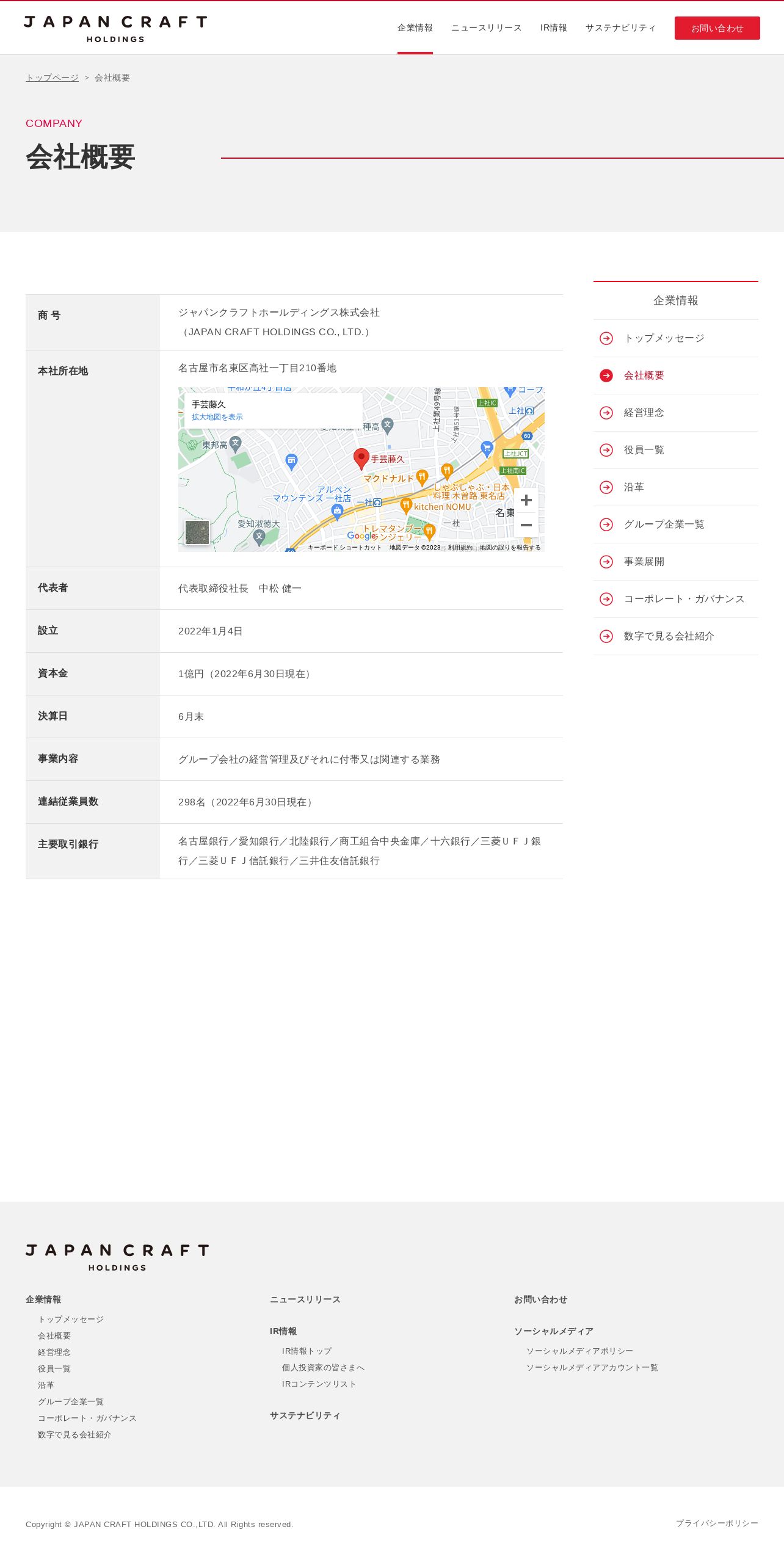Open the お問い合わせ contact button in header
The height and width of the screenshot is (1568, 784).
click(x=717, y=28)
